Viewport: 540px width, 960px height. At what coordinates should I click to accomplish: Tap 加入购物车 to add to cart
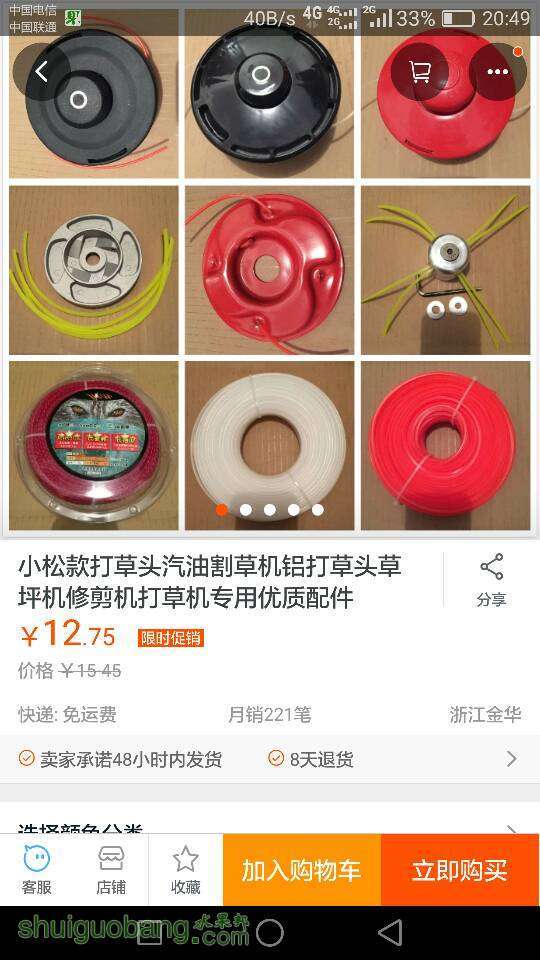click(302, 870)
